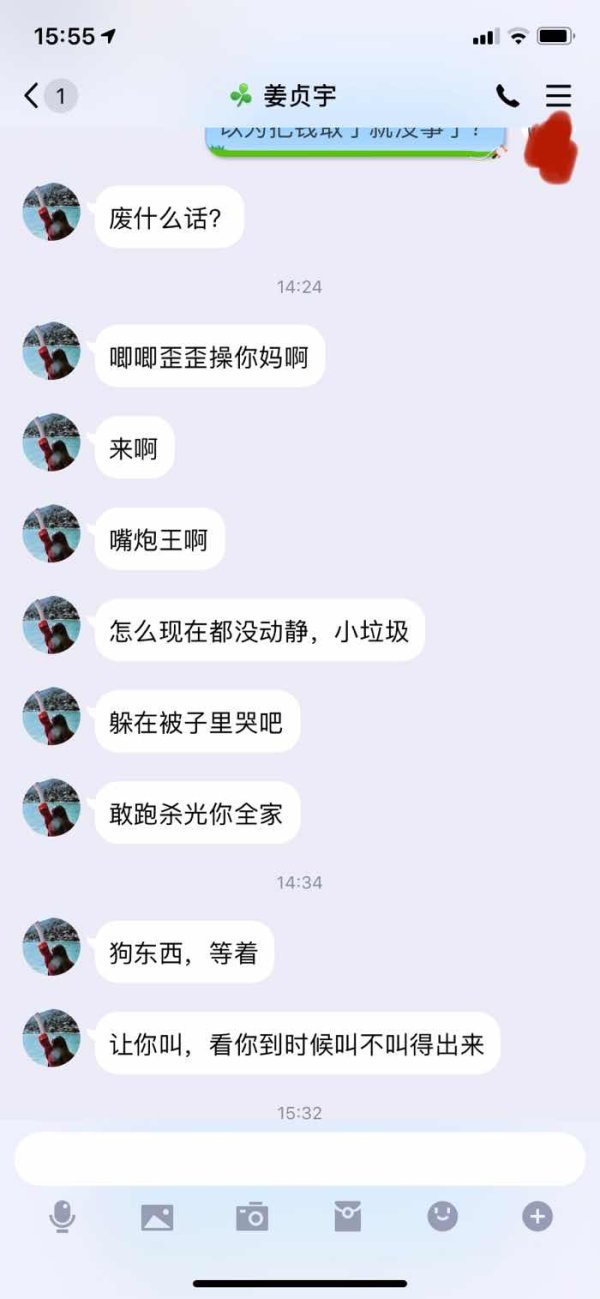Send a red packet

pos(347,1217)
